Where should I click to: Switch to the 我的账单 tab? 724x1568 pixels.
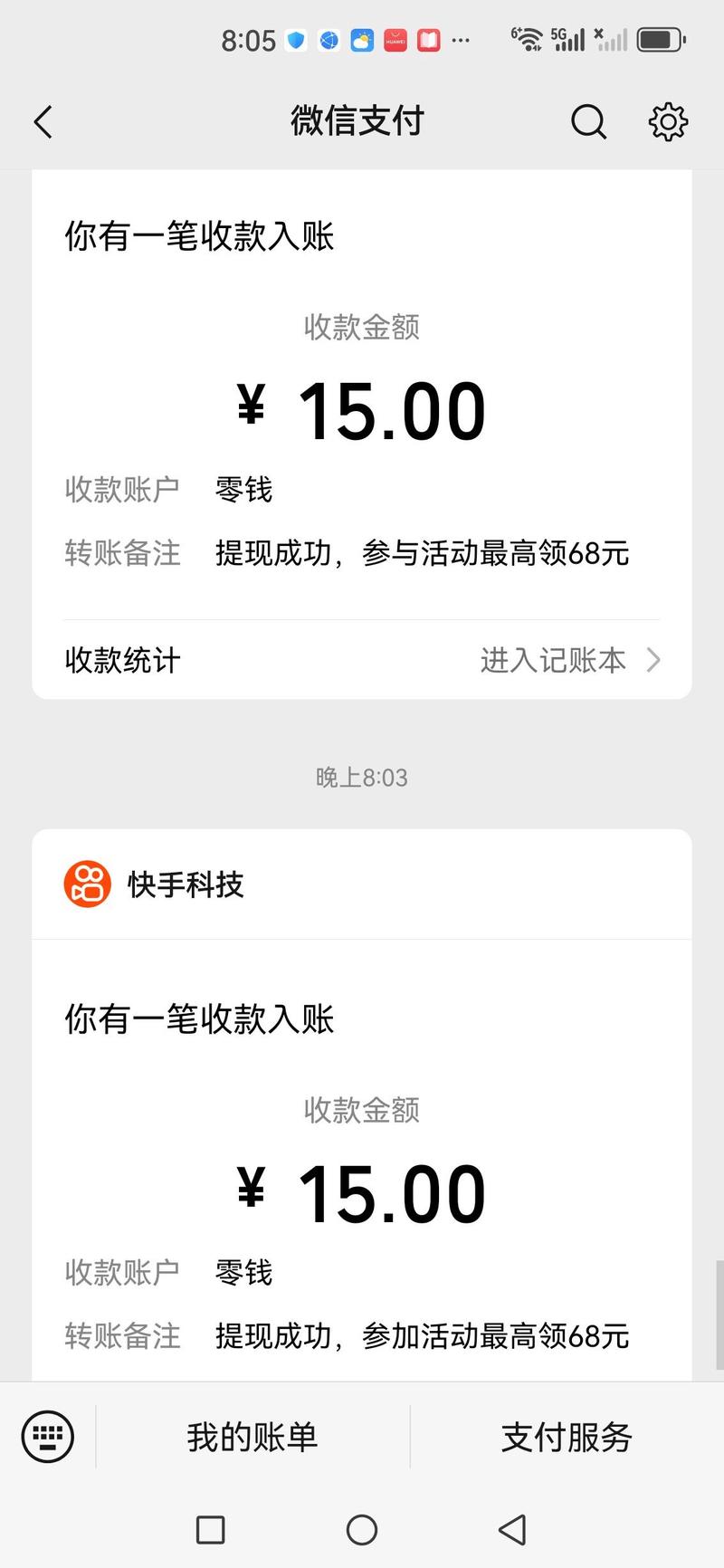(252, 1437)
